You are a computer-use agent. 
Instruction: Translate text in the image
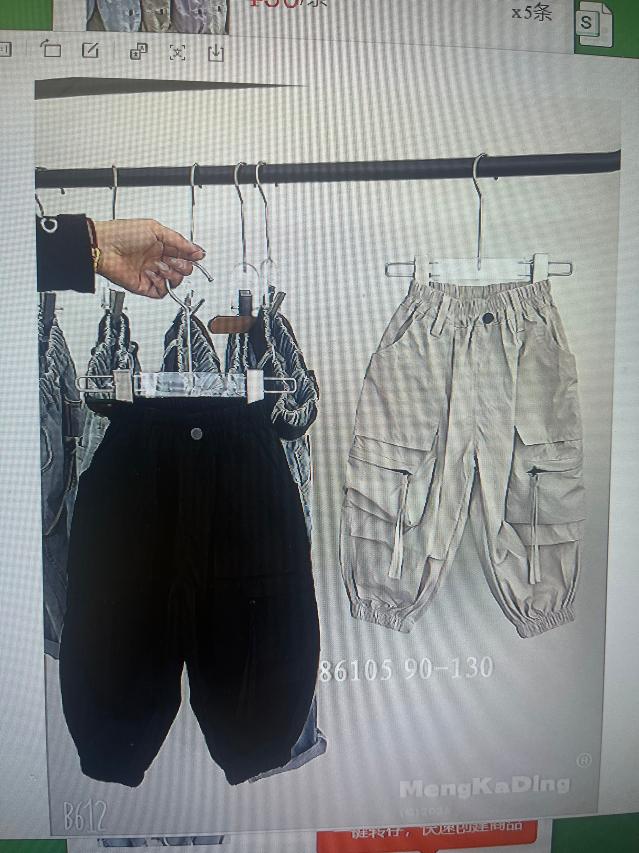coord(139,51)
